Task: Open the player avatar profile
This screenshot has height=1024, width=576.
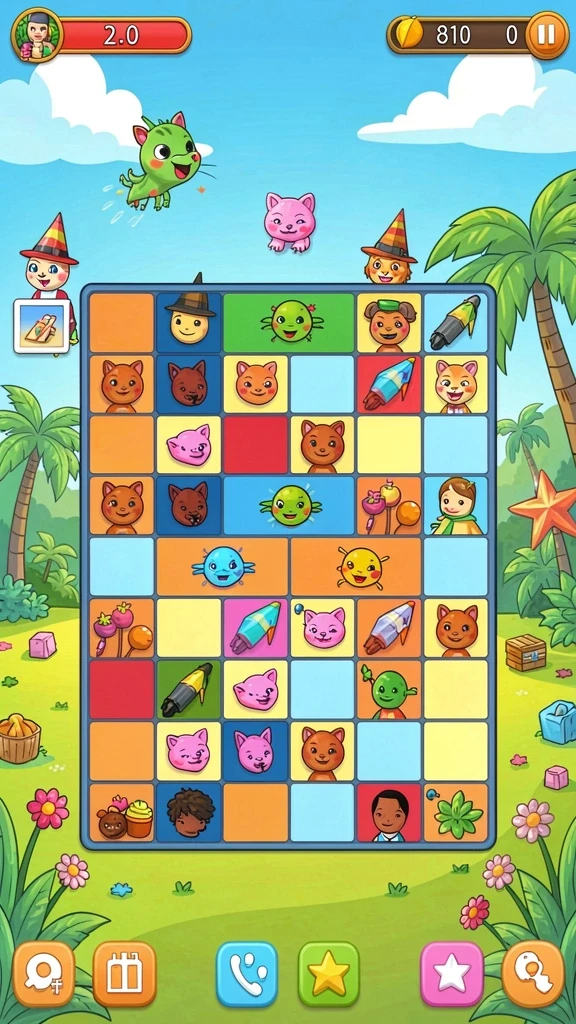Action: tap(37, 35)
